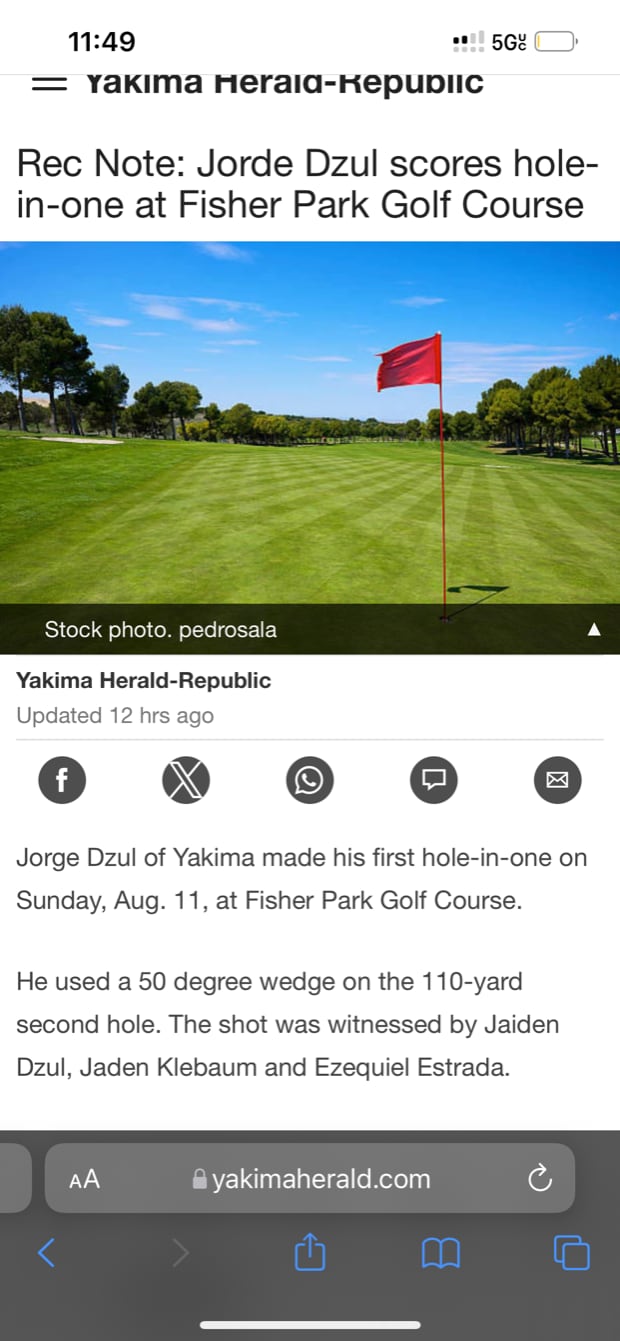Screen dimensions: 620x1341
Task: Open Safari bookmarks
Action: (x=441, y=1252)
